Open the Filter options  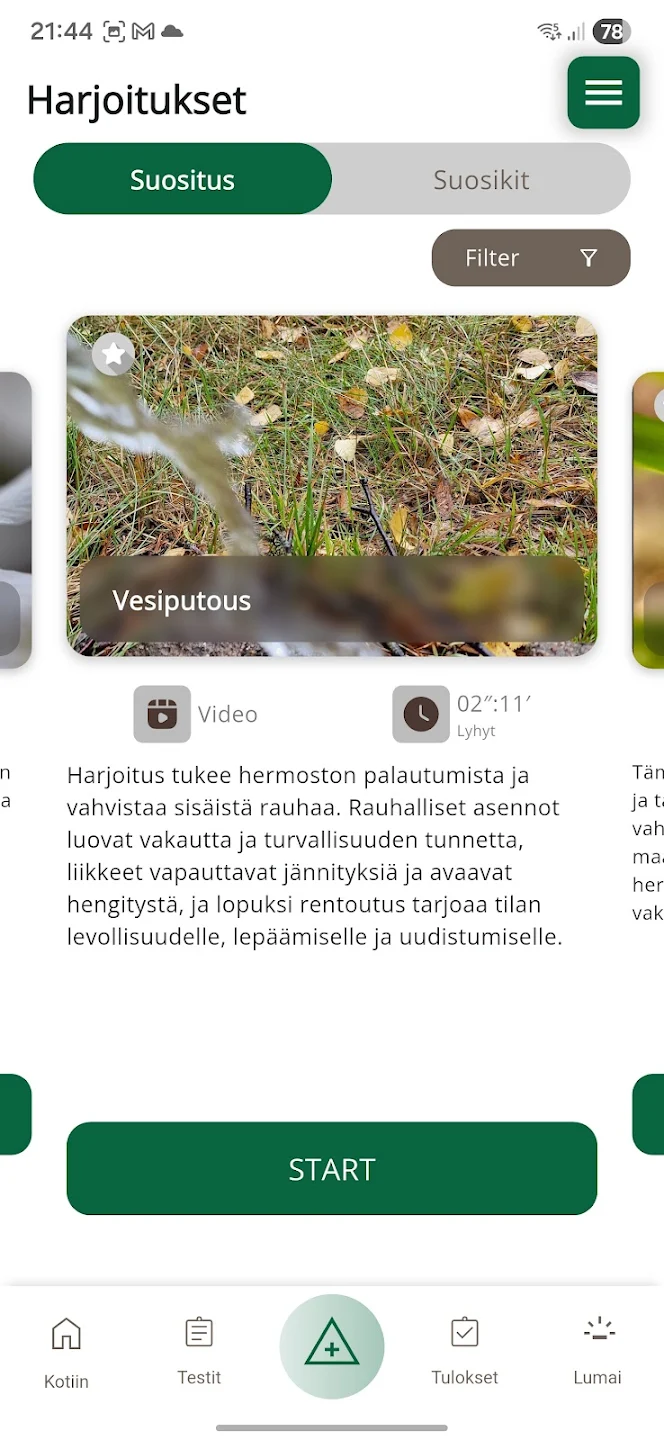click(x=531, y=258)
